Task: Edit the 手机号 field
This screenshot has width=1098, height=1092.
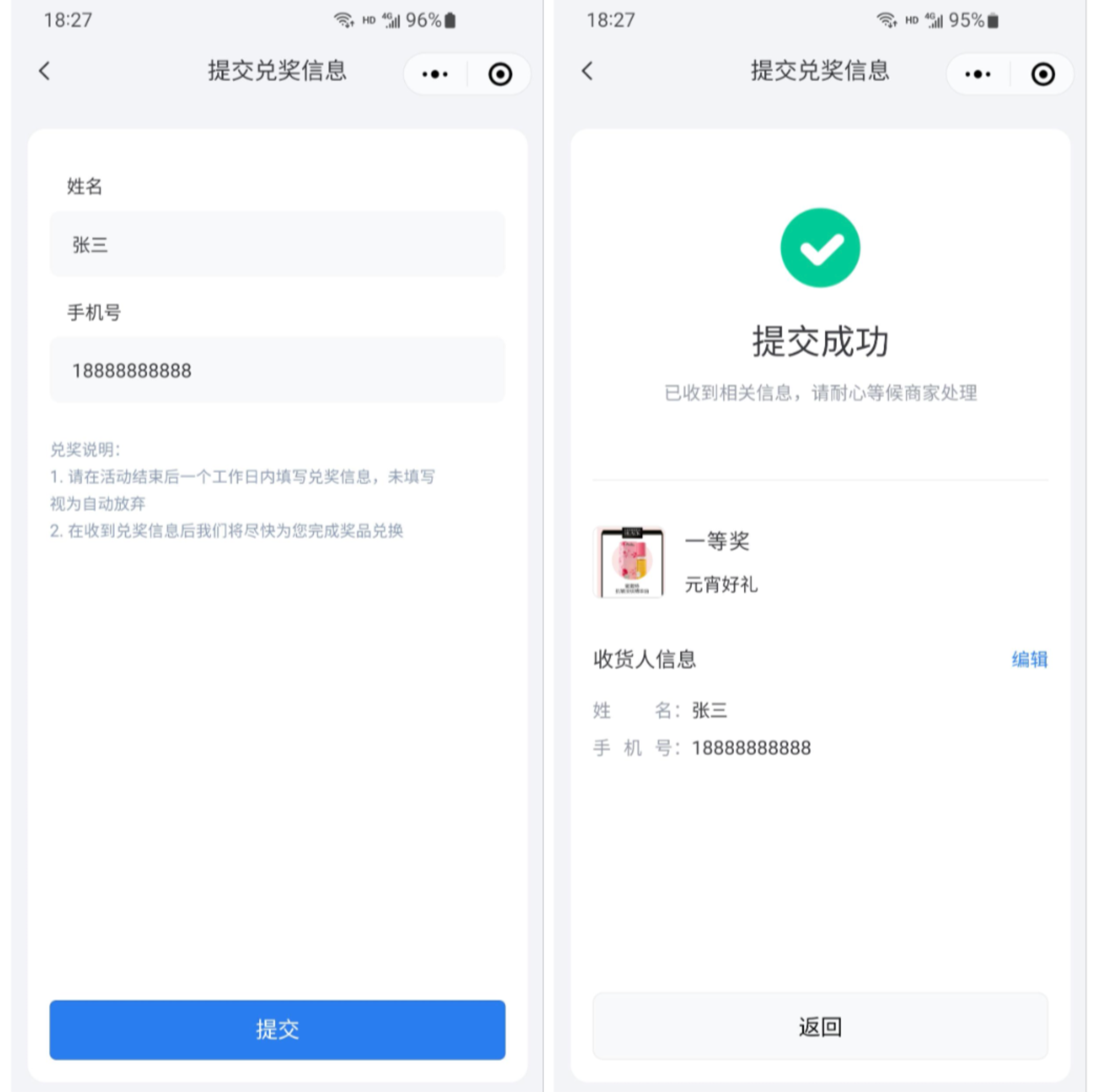Action: tap(277, 370)
